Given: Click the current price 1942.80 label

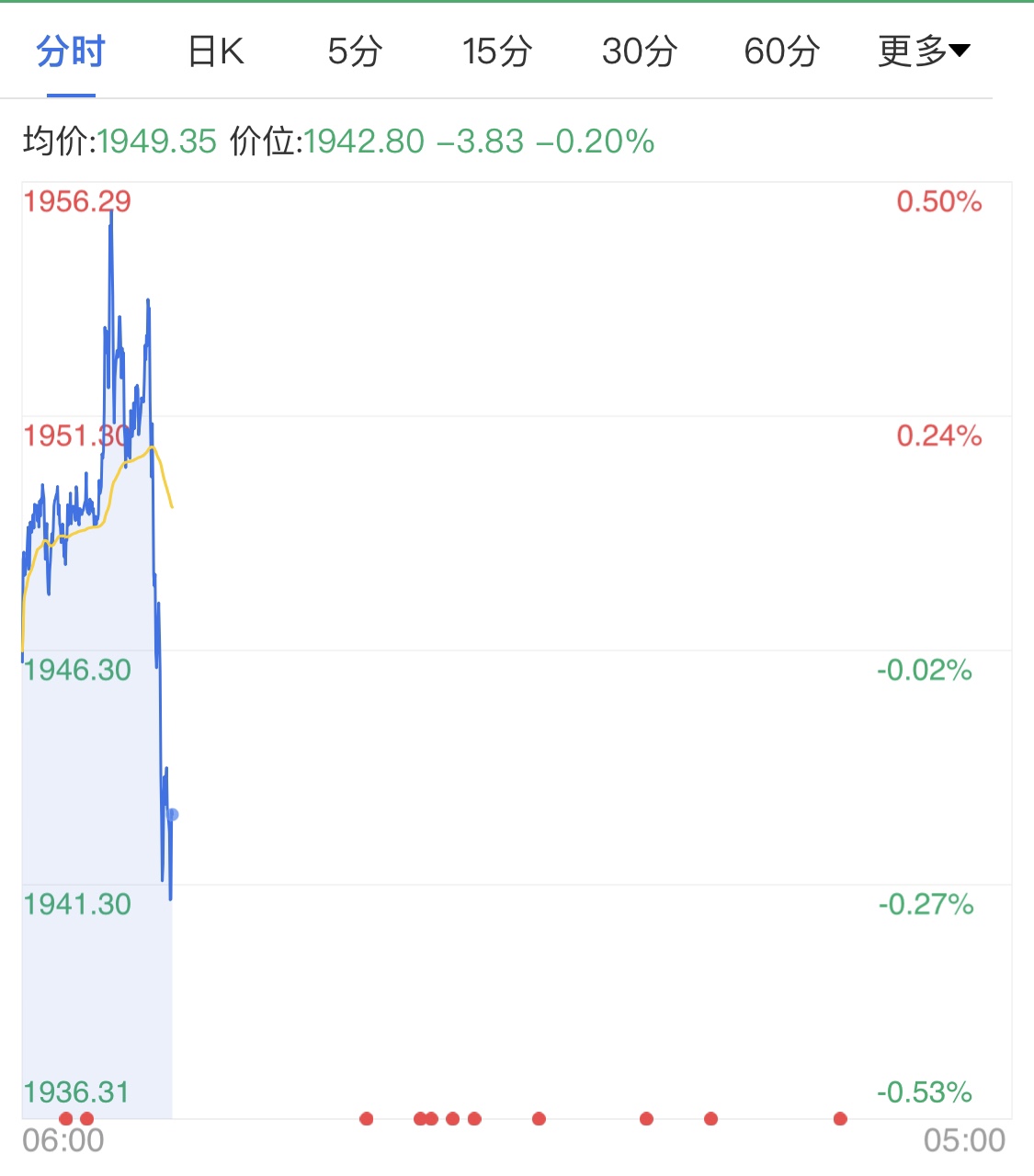Looking at the screenshot, I should point(362,141).
